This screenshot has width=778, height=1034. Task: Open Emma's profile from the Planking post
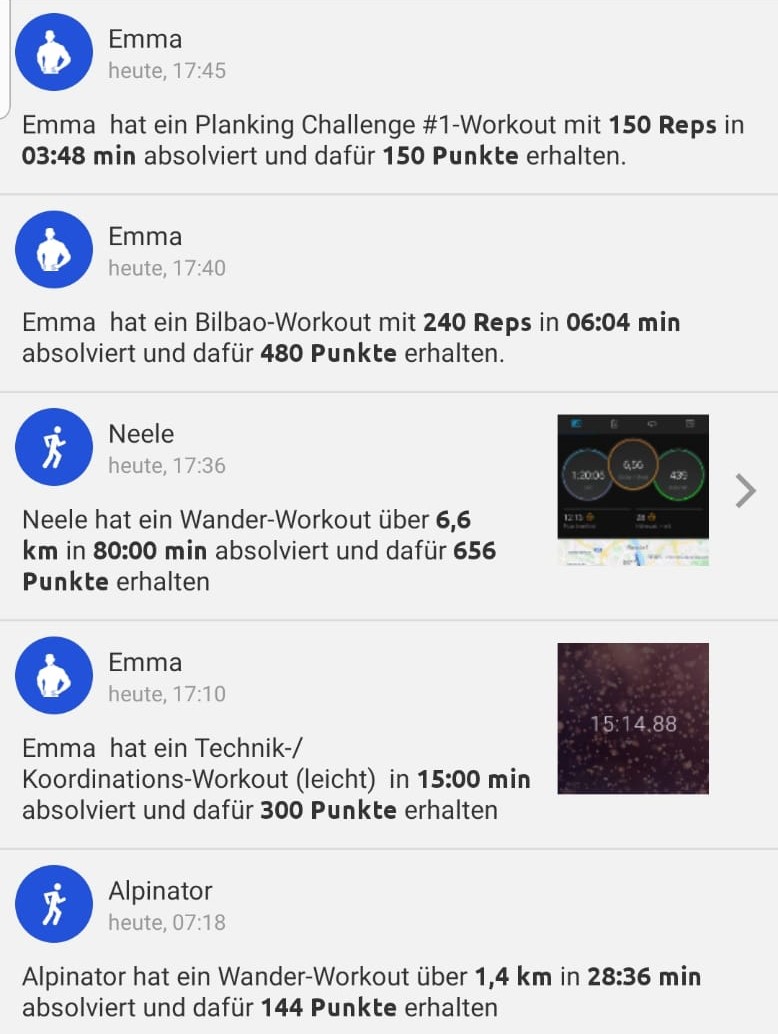point(143,38)
